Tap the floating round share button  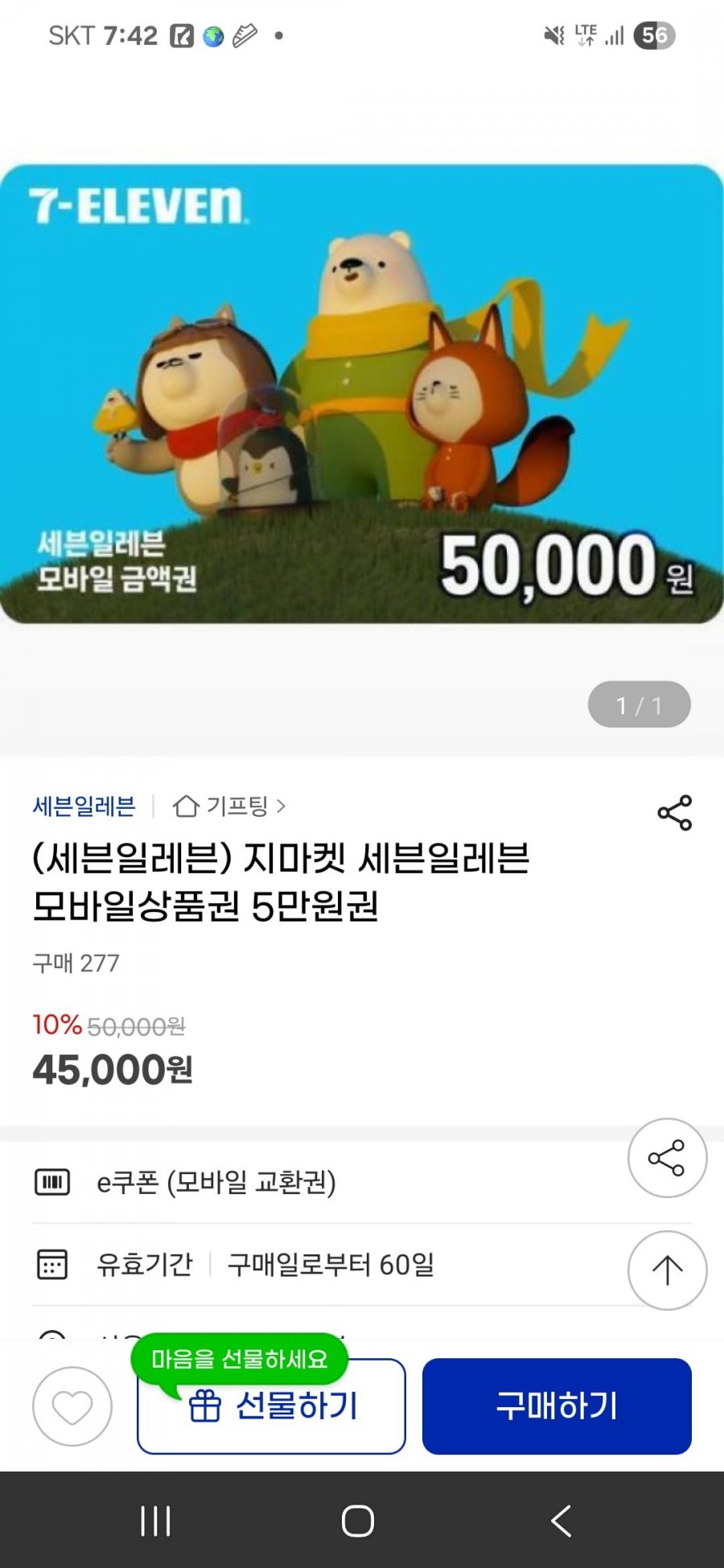coord(667,1158)
